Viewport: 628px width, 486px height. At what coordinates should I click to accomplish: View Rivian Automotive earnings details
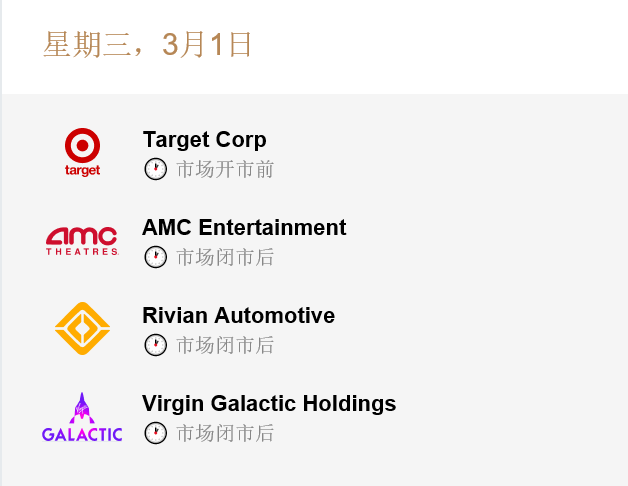pyautogui.click(x=238, y=316)
